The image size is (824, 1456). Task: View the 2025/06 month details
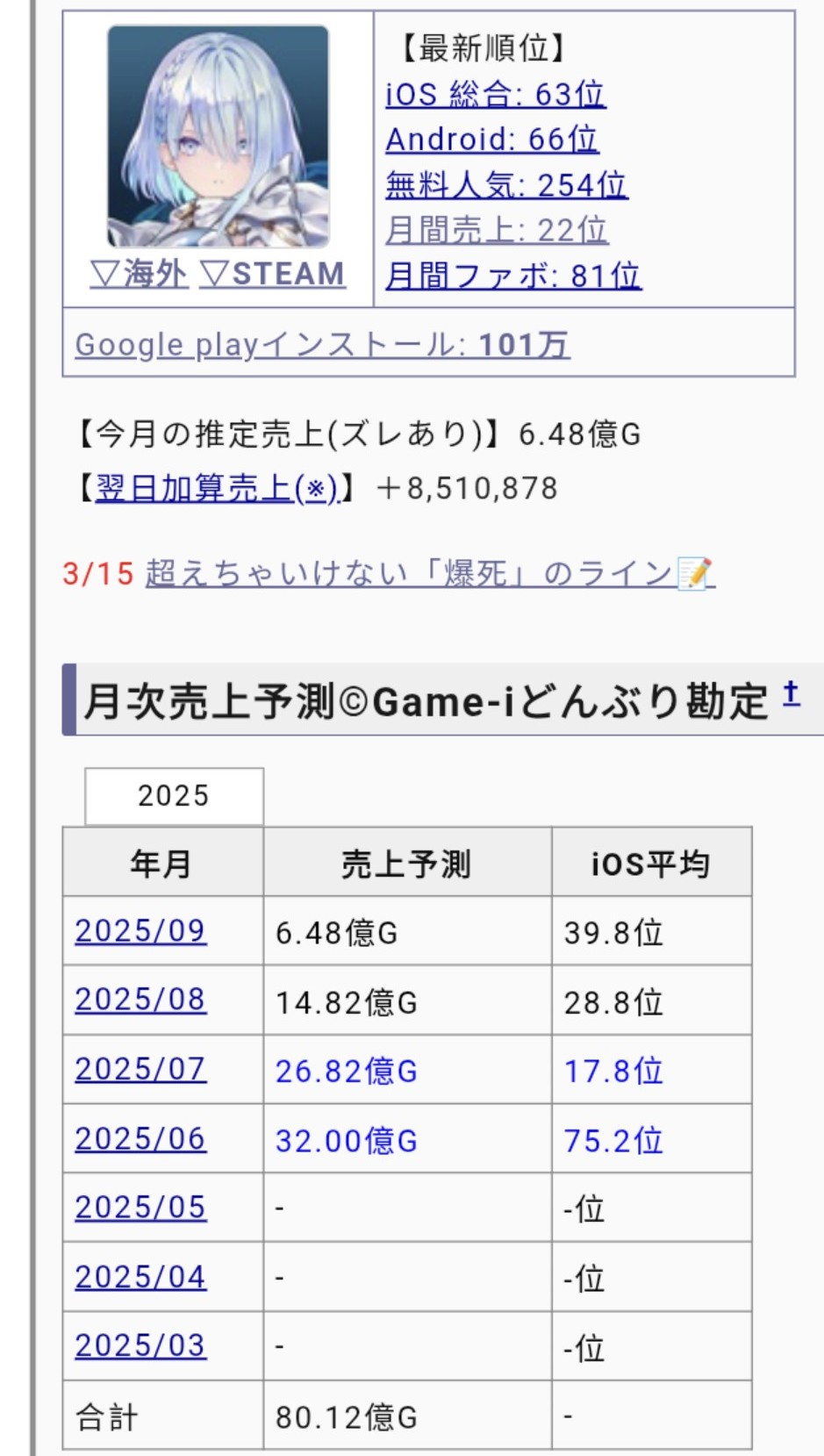coord(140,1138)
